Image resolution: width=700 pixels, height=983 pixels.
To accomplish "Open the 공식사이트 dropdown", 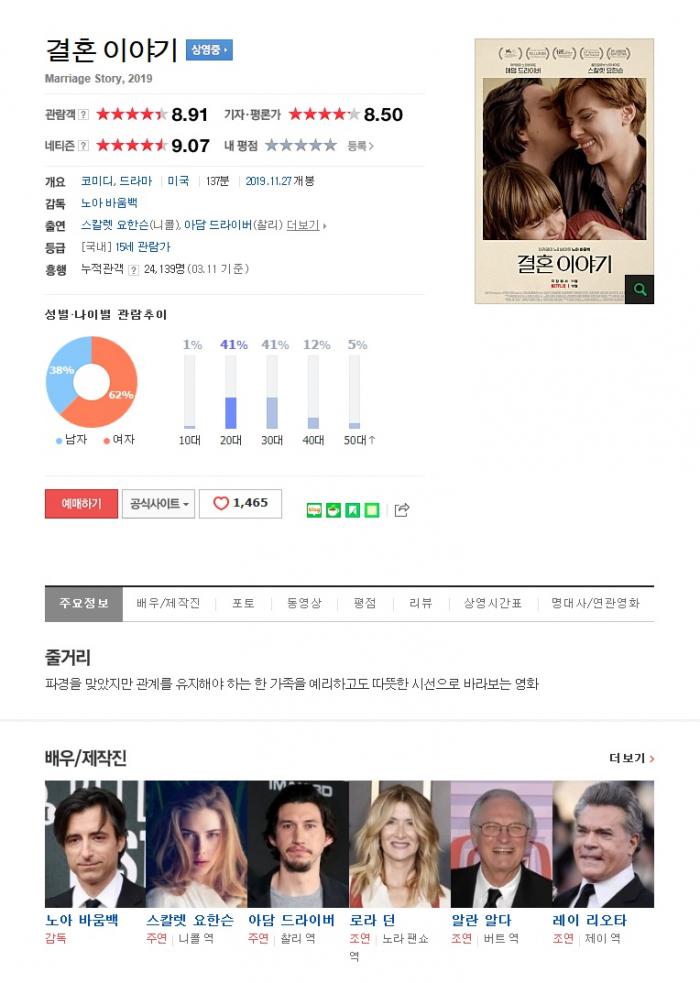I will pos(159,503).
